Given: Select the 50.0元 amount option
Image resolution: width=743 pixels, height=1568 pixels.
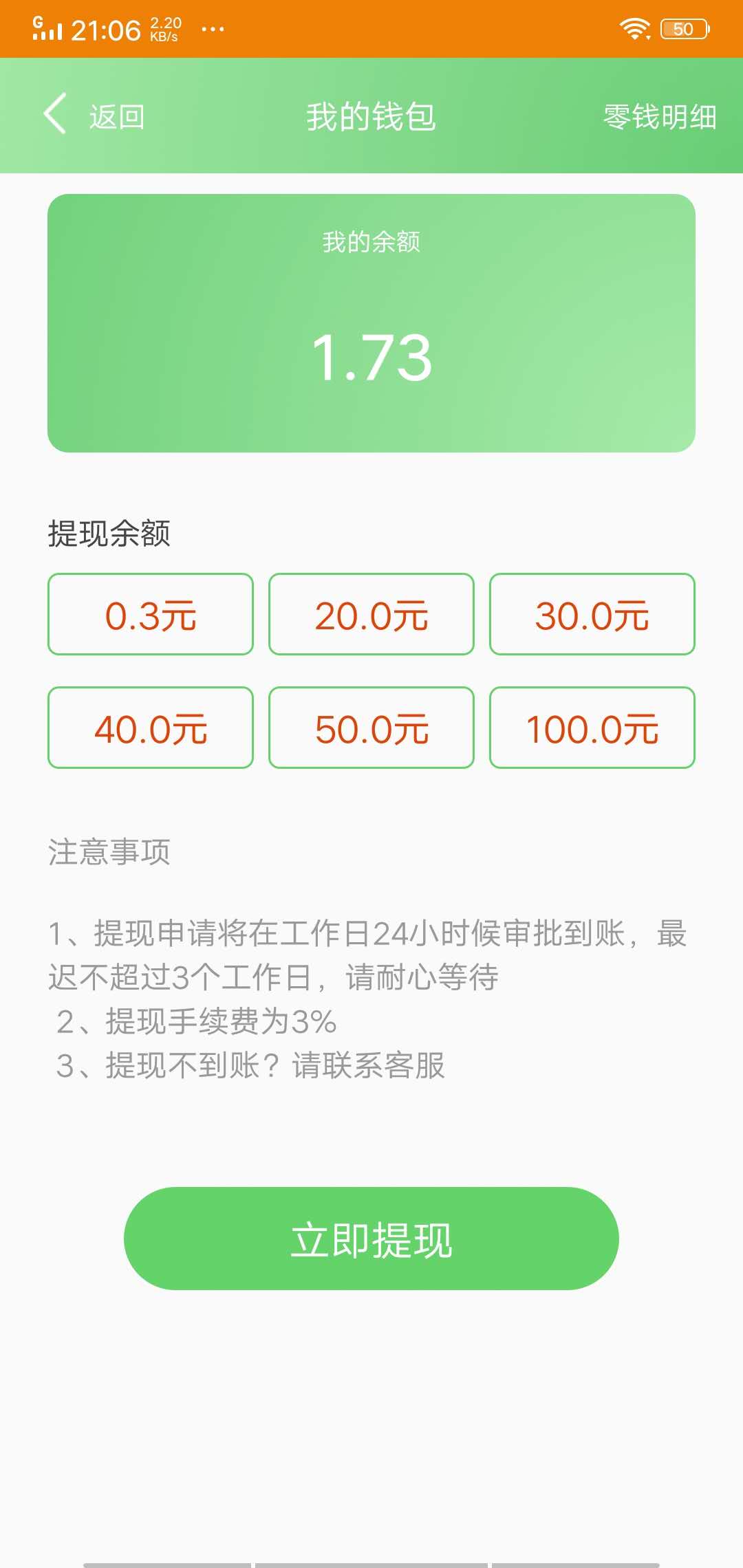Looking at the screenshot, I should click(371, 727).
